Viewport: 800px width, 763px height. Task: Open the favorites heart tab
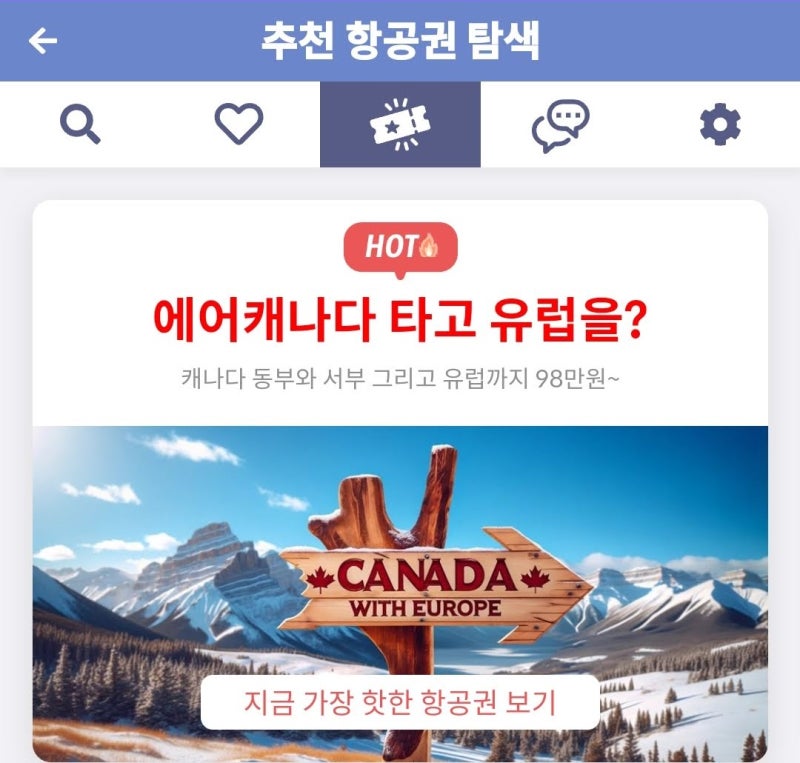pyautogui.click(x=239, y=125)
